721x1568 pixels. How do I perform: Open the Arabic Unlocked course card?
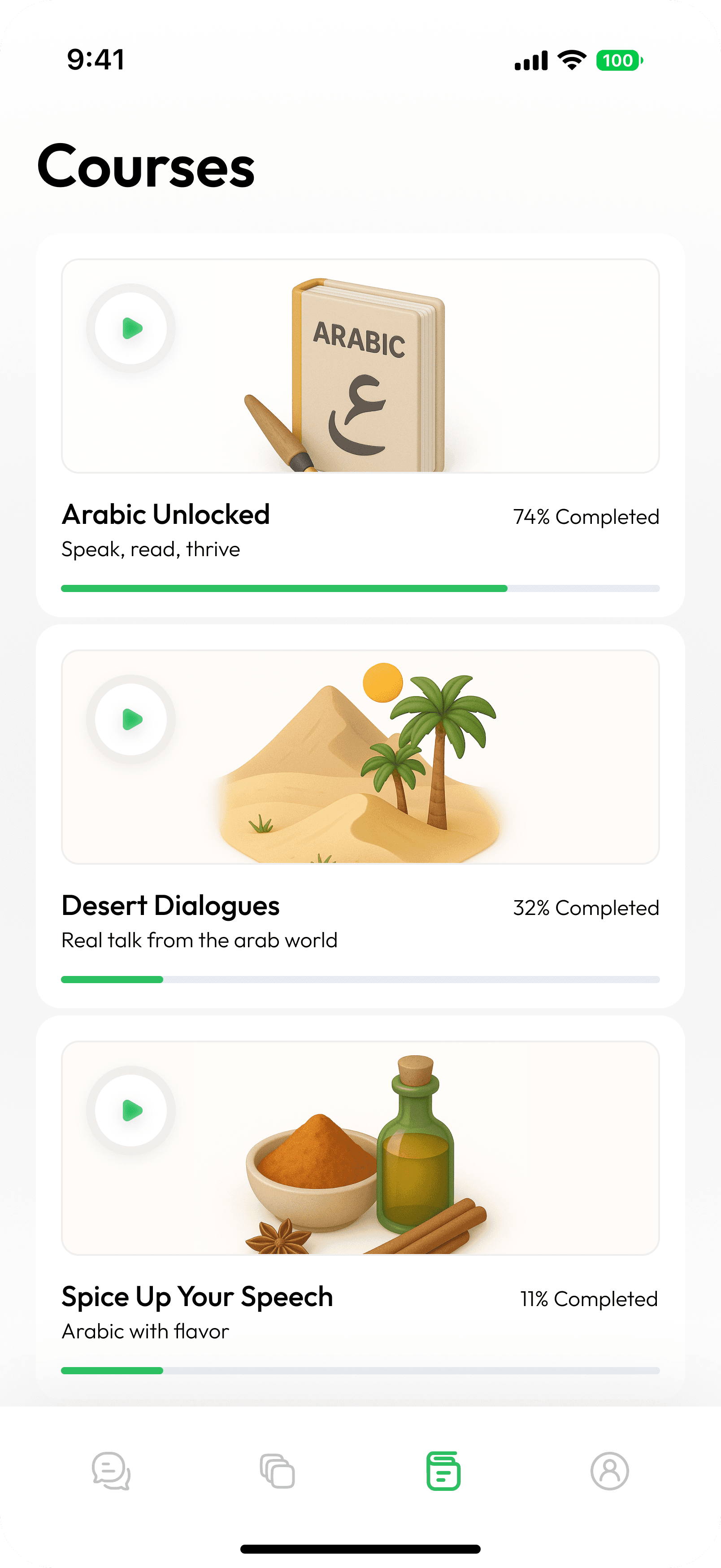coord(360,425)
